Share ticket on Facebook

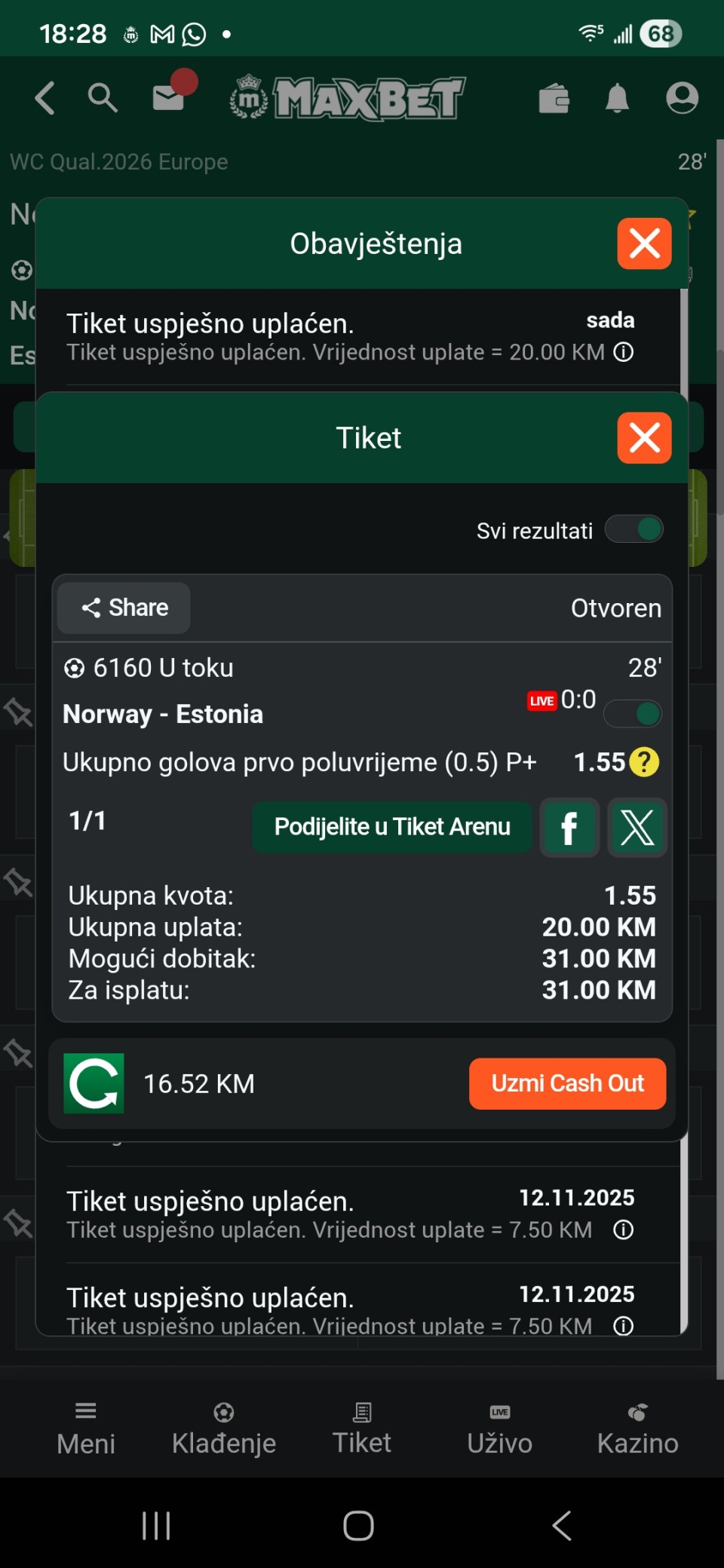[569, 828]
